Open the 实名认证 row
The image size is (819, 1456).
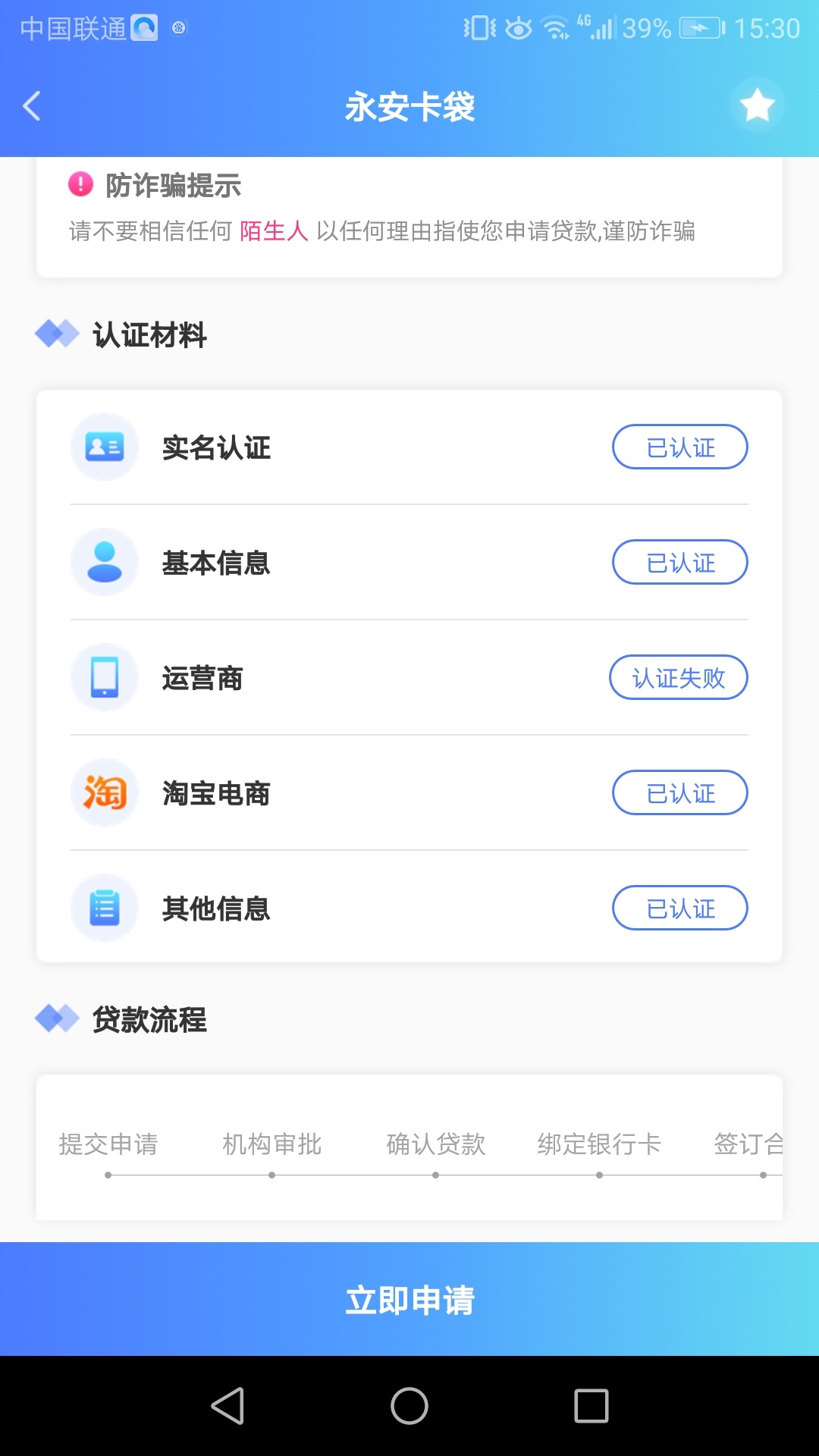click(x=409, y=447)
